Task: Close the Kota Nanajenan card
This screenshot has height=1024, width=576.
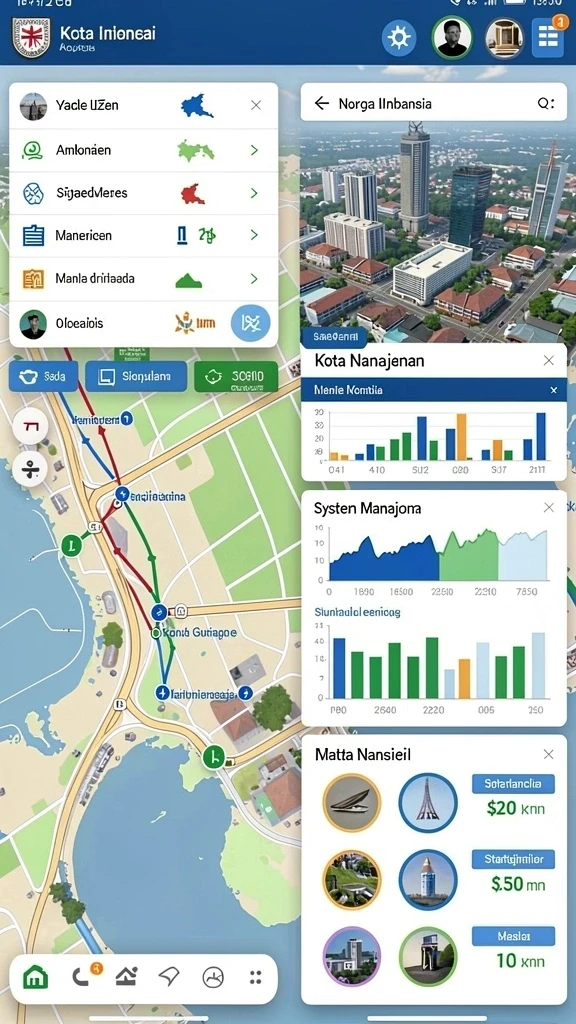Action: pos(549,360)
